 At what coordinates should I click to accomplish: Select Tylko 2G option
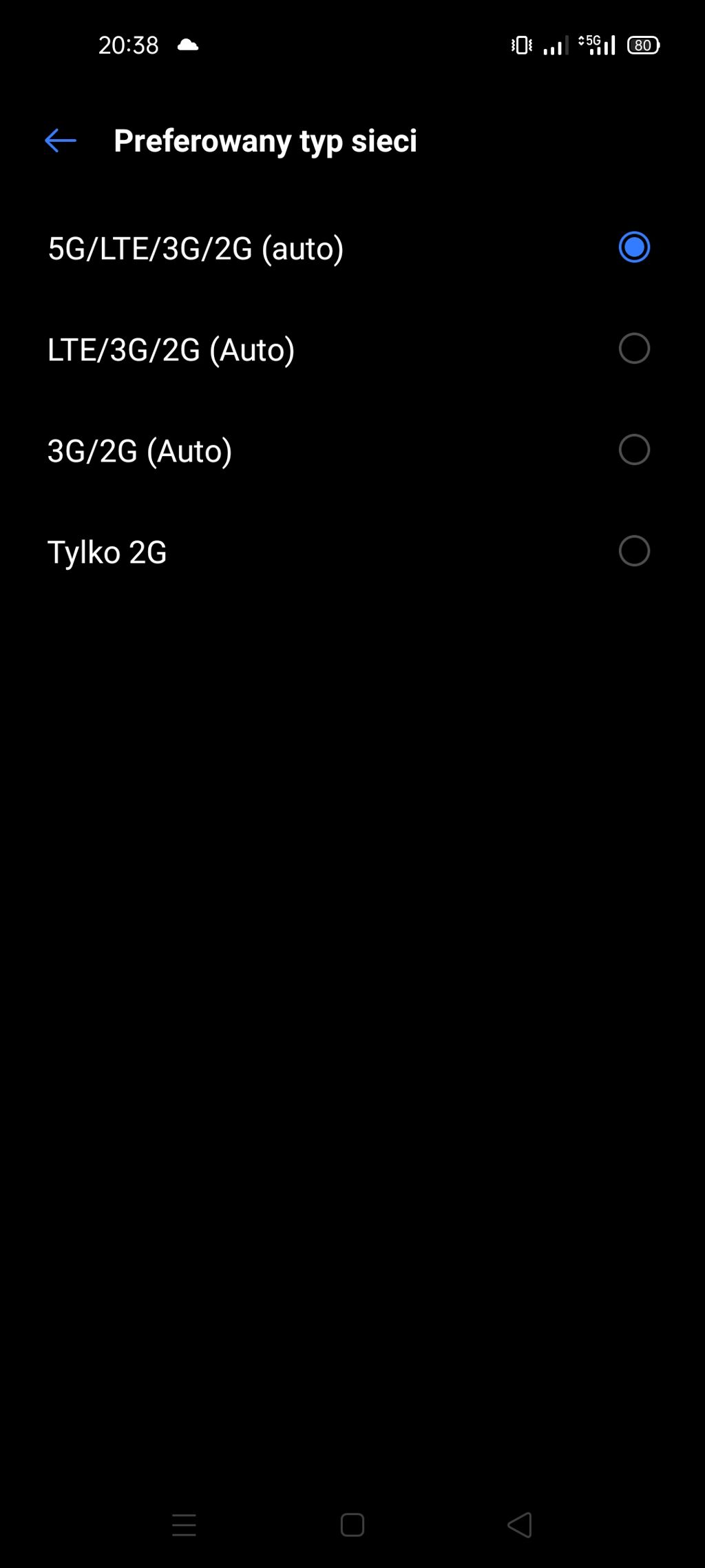coord(633,551)
